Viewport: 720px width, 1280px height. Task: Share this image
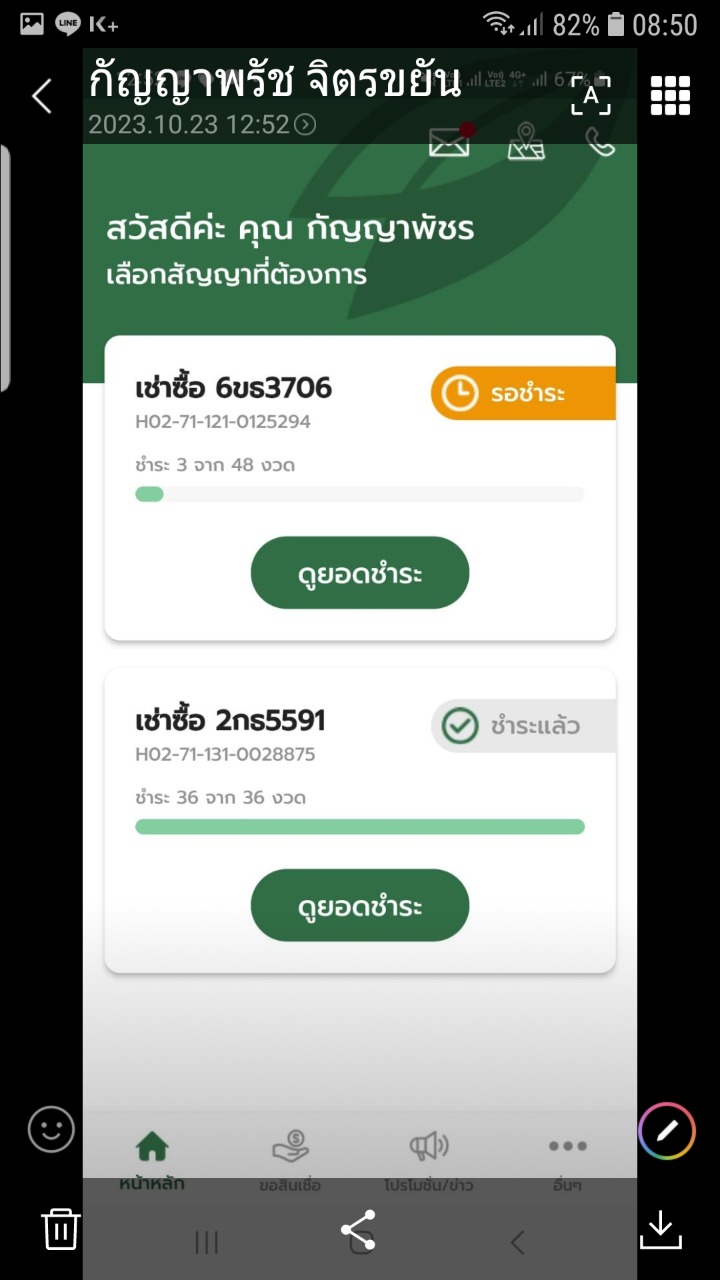tap(358, 1229)
